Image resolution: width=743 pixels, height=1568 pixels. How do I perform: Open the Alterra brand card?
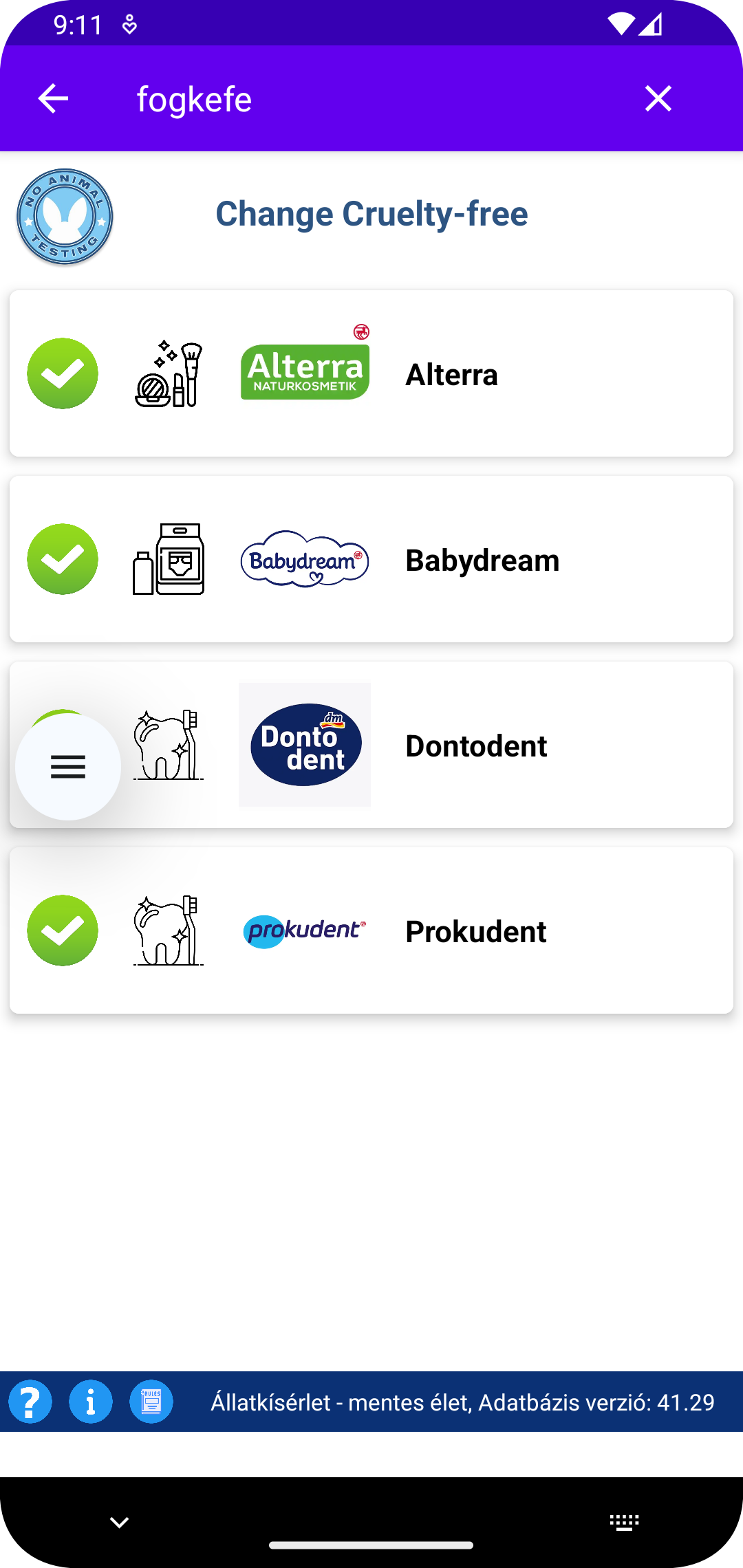[371, 373]
